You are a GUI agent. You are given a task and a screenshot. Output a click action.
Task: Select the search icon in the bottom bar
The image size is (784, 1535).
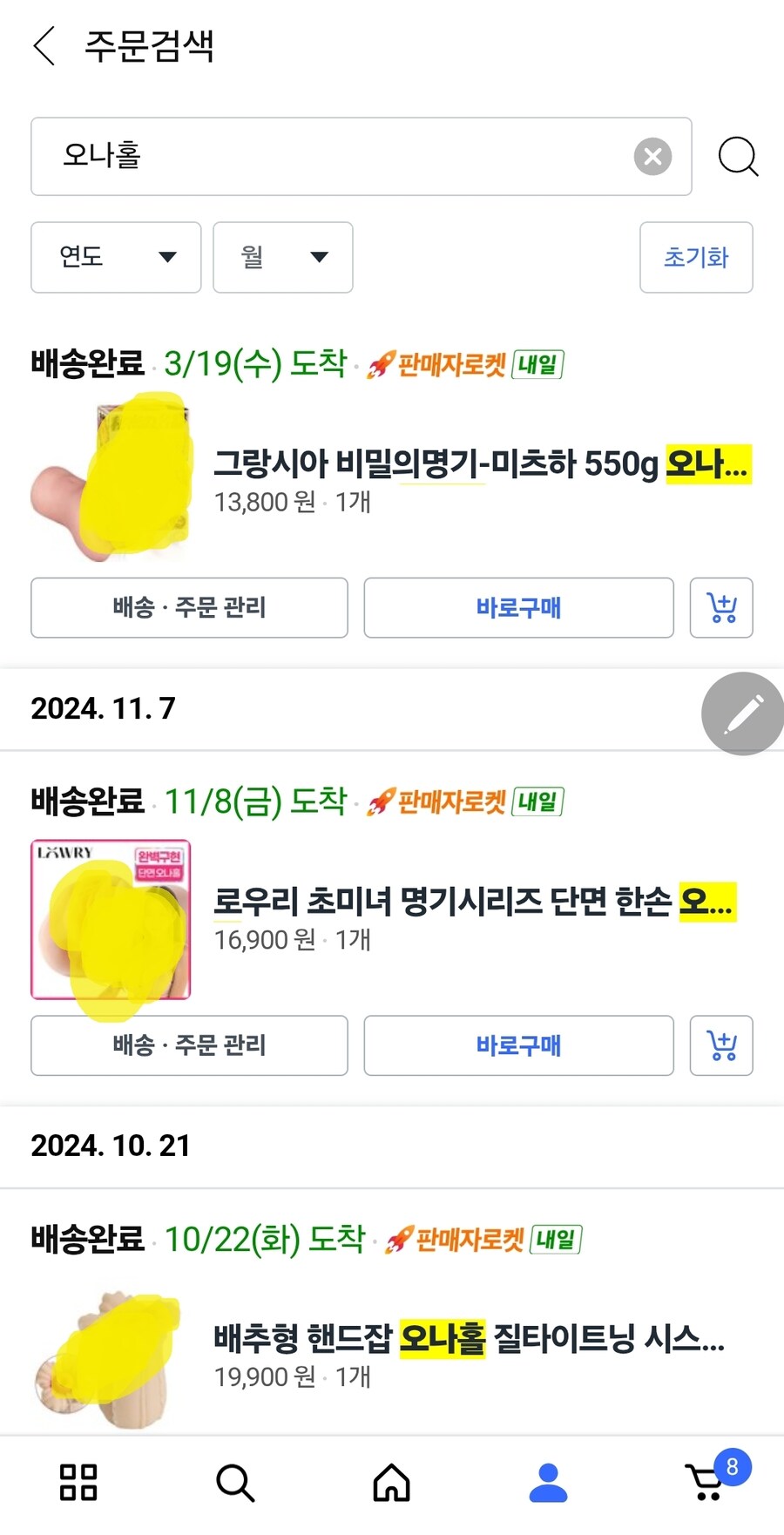[234, 1483]
